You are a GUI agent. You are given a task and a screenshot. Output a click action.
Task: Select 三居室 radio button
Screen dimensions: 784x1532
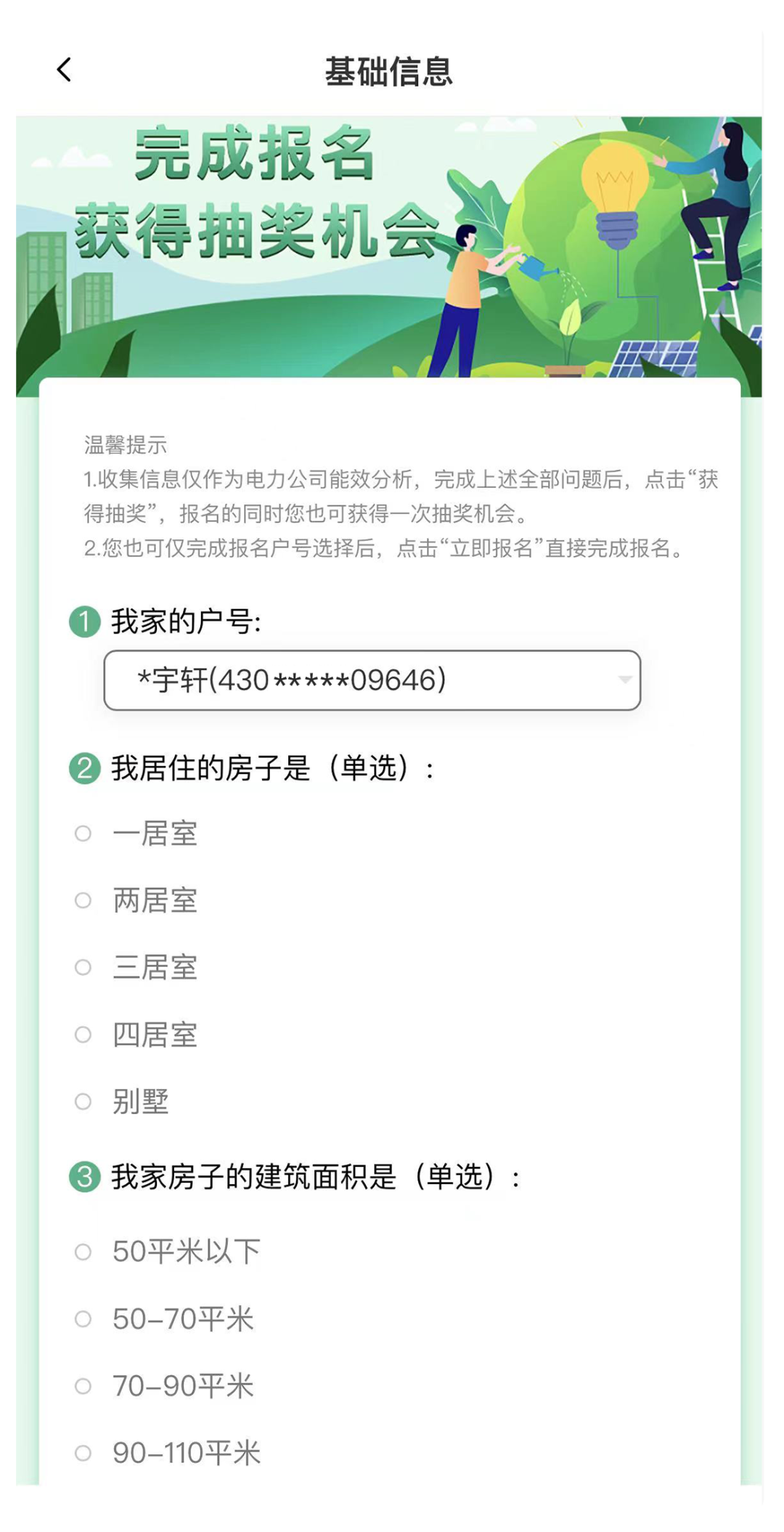83,967
